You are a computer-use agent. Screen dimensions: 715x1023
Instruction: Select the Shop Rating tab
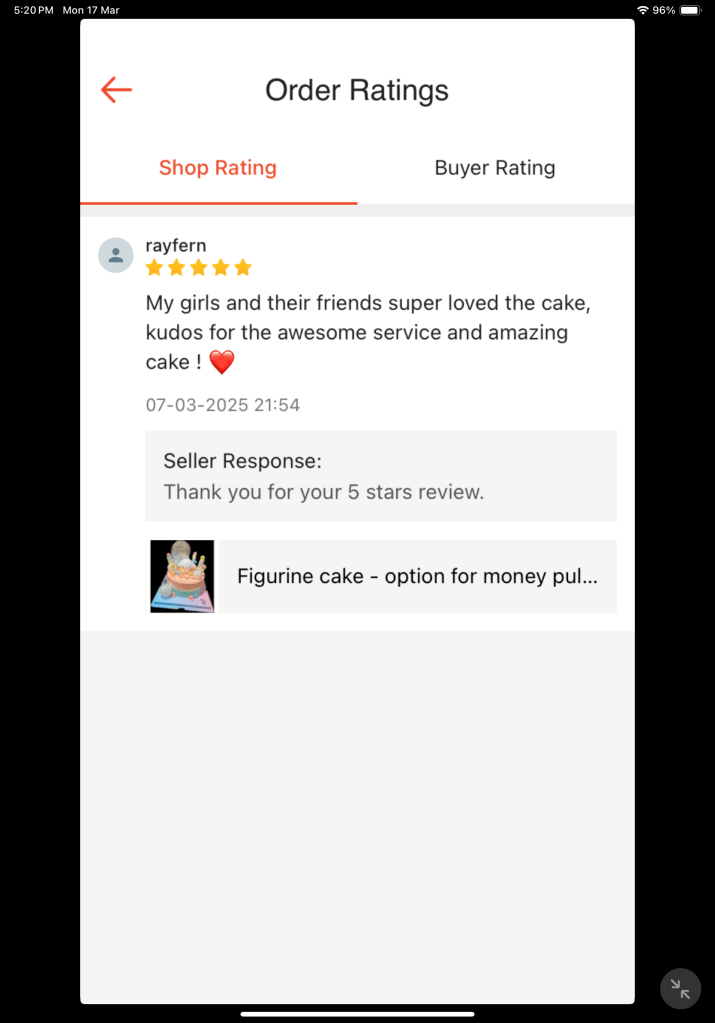pos(218,168)
